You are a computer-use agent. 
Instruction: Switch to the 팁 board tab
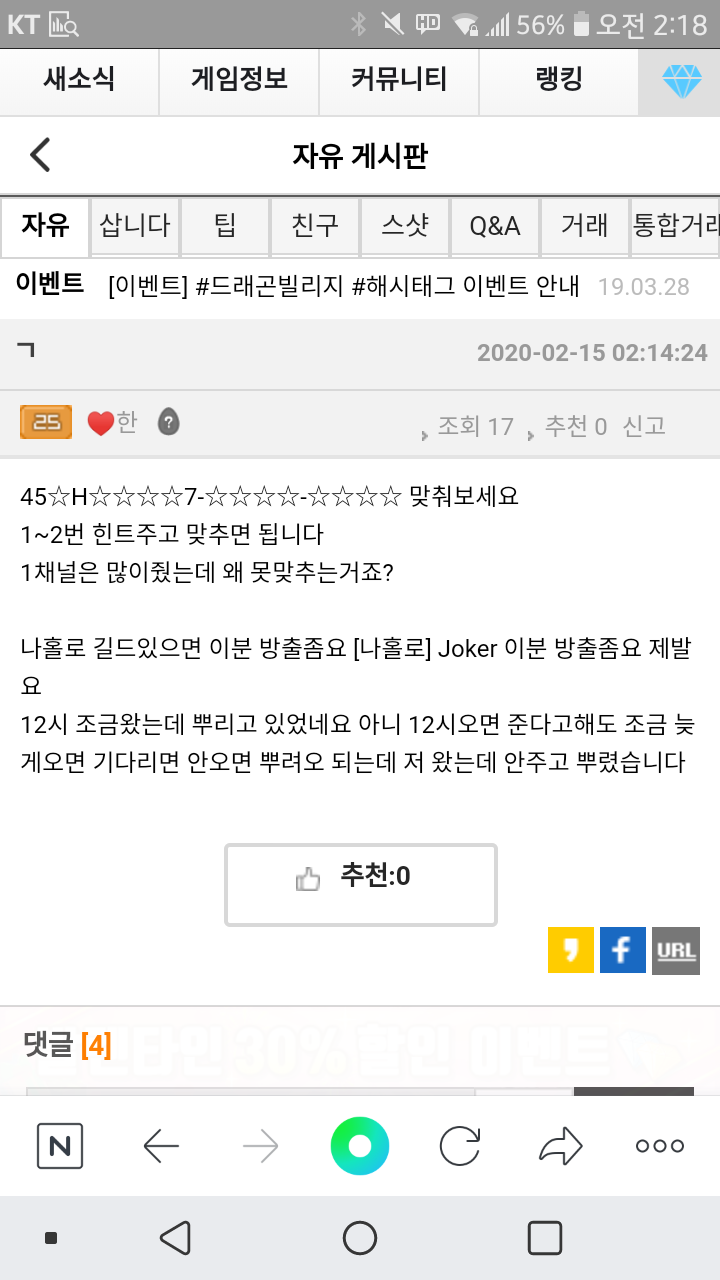[225, 224]
